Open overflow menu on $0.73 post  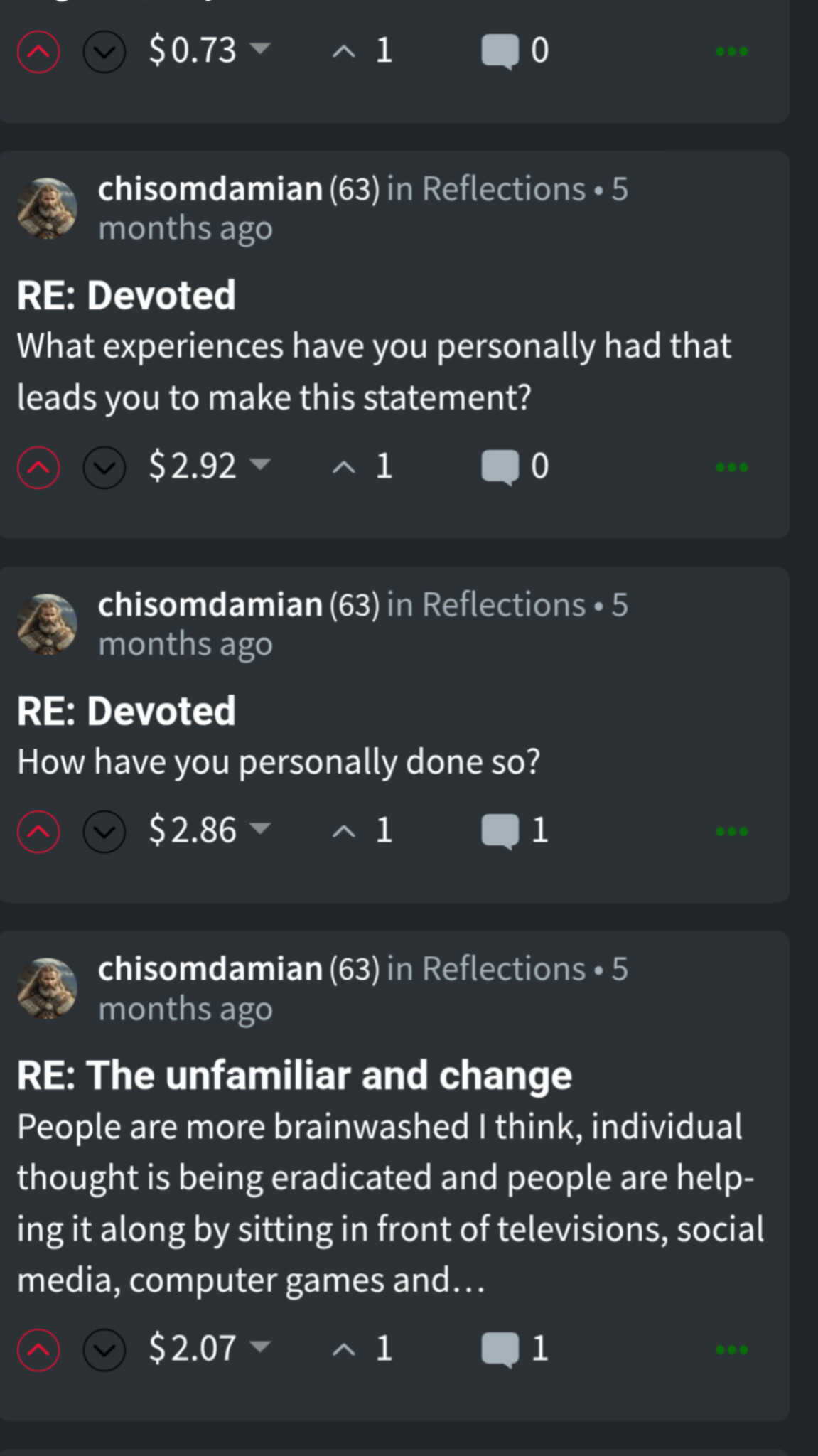(x=731, y=51)
